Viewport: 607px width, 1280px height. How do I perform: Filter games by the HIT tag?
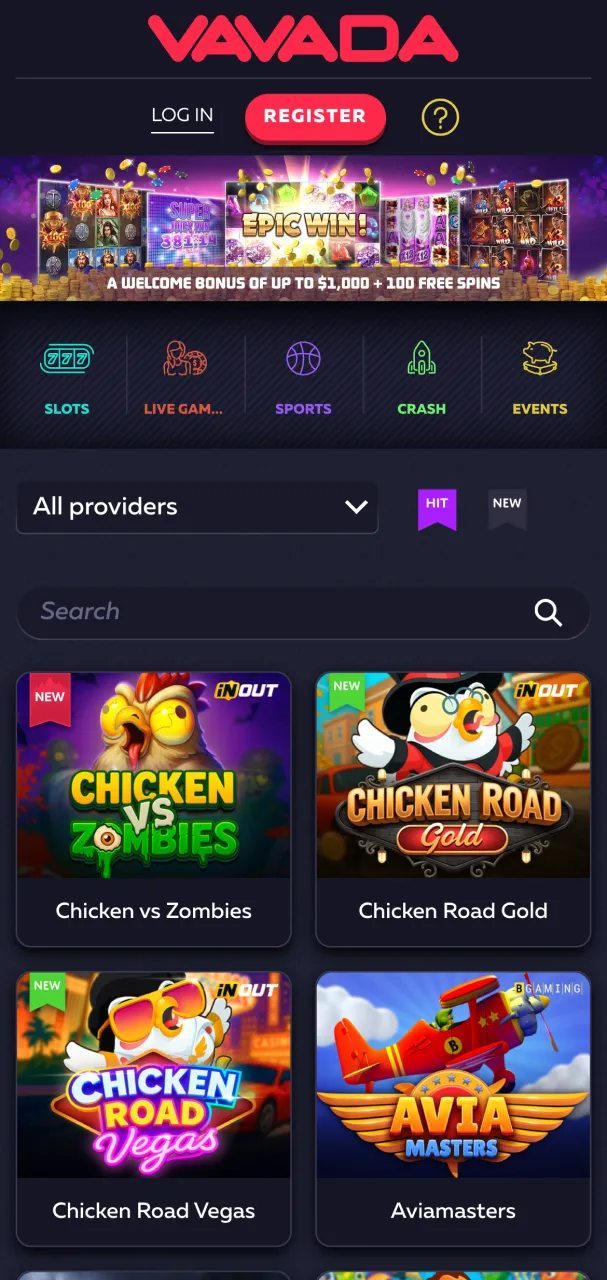tap(437, 507)
